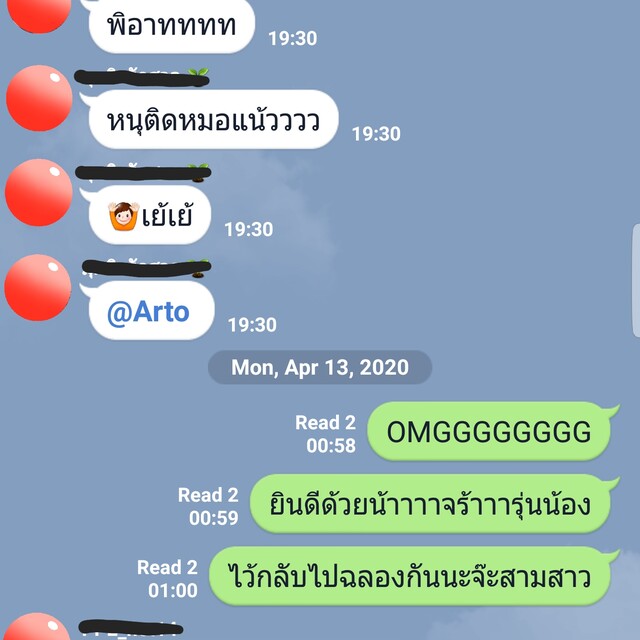Open sender avatar beside หนุติดหมอแน้วววว message

click(38, 98)
